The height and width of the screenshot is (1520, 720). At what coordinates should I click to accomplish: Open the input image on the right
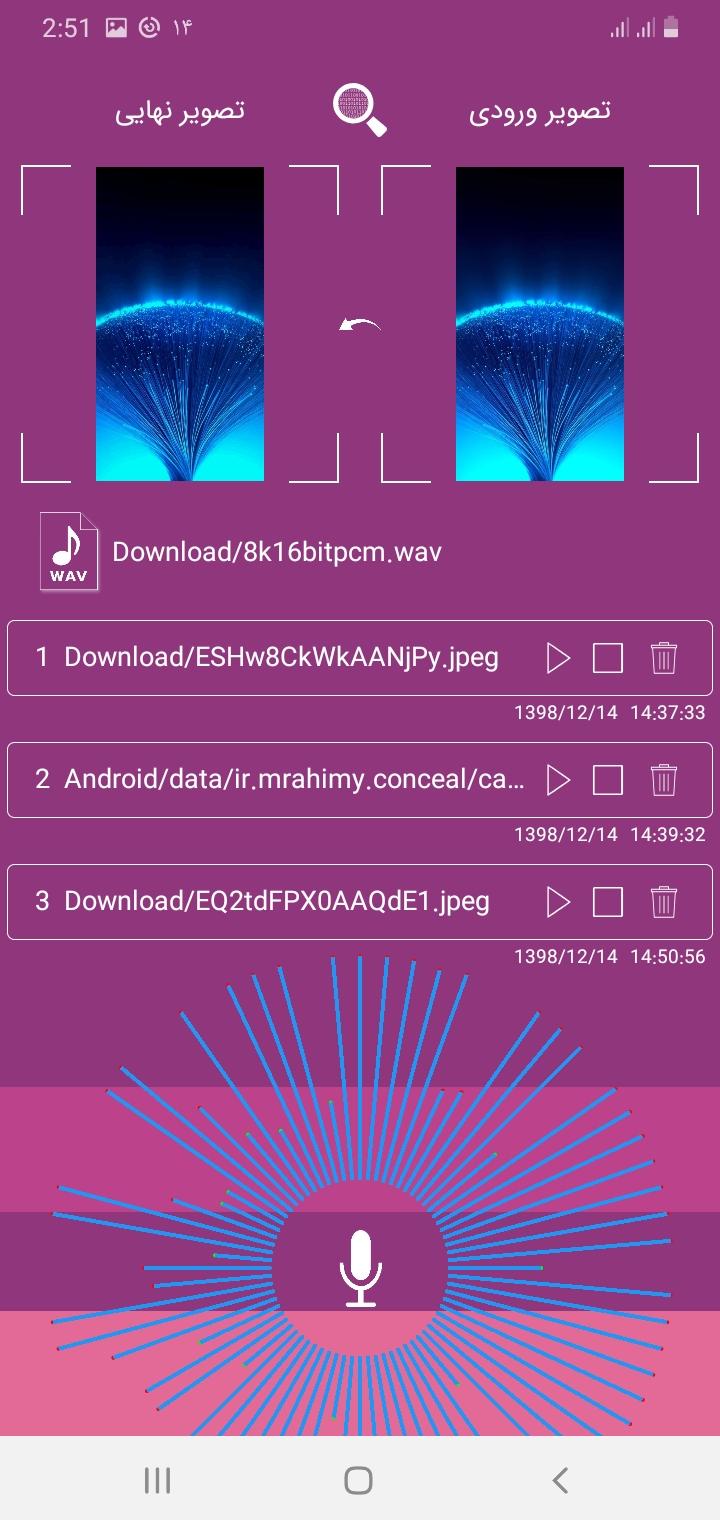tap(539, 324)
